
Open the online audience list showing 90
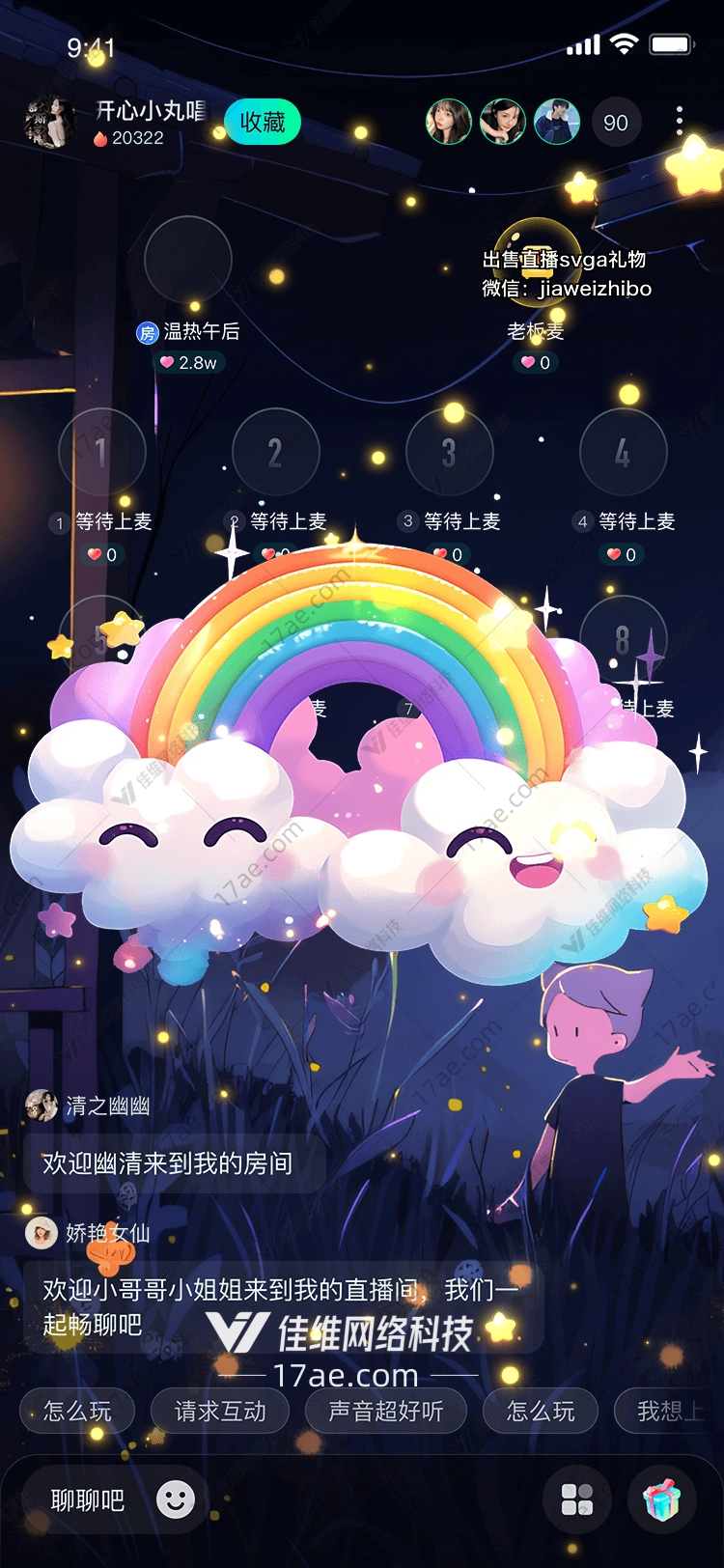(616, 123)
